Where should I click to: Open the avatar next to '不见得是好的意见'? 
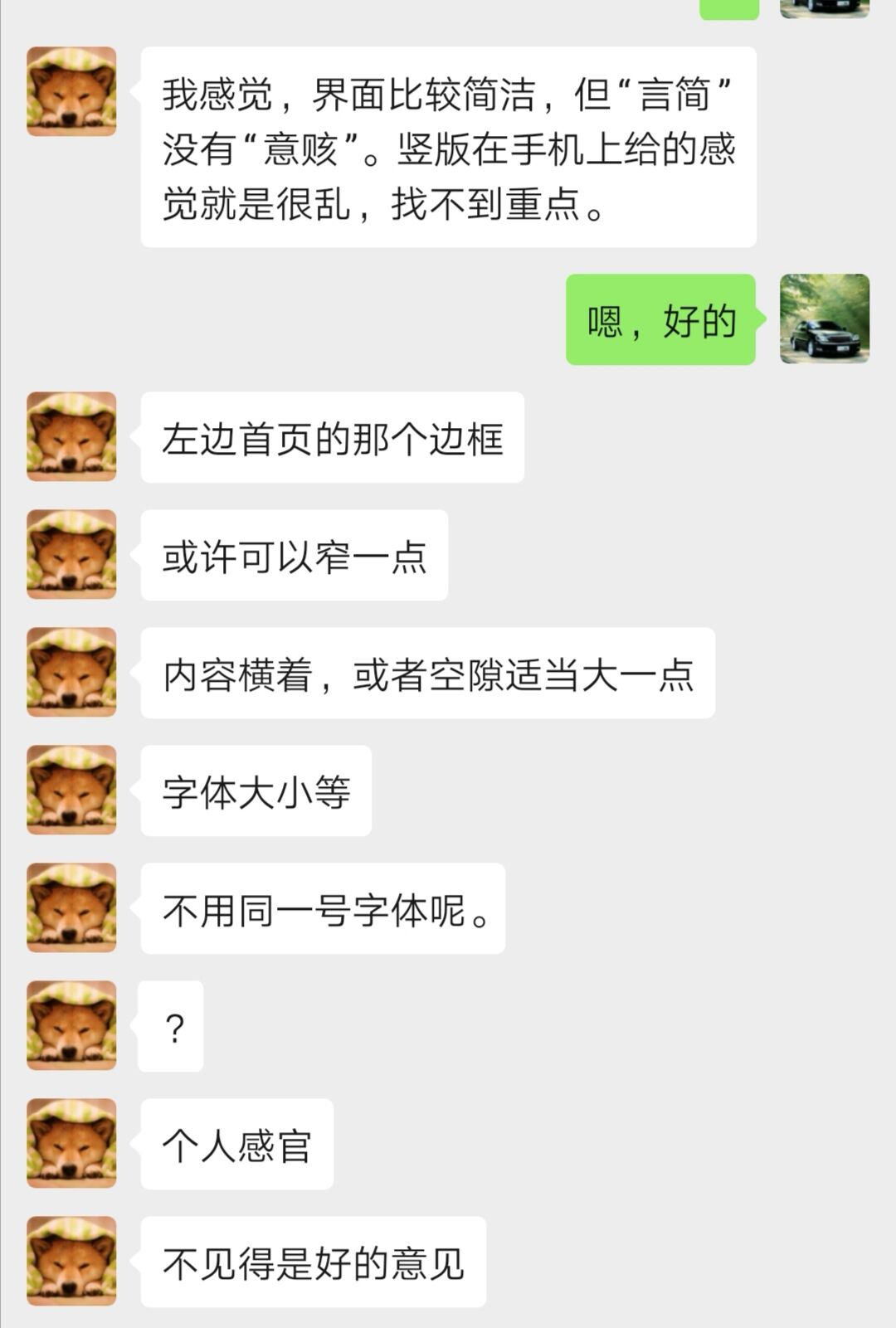(71, 1261)
